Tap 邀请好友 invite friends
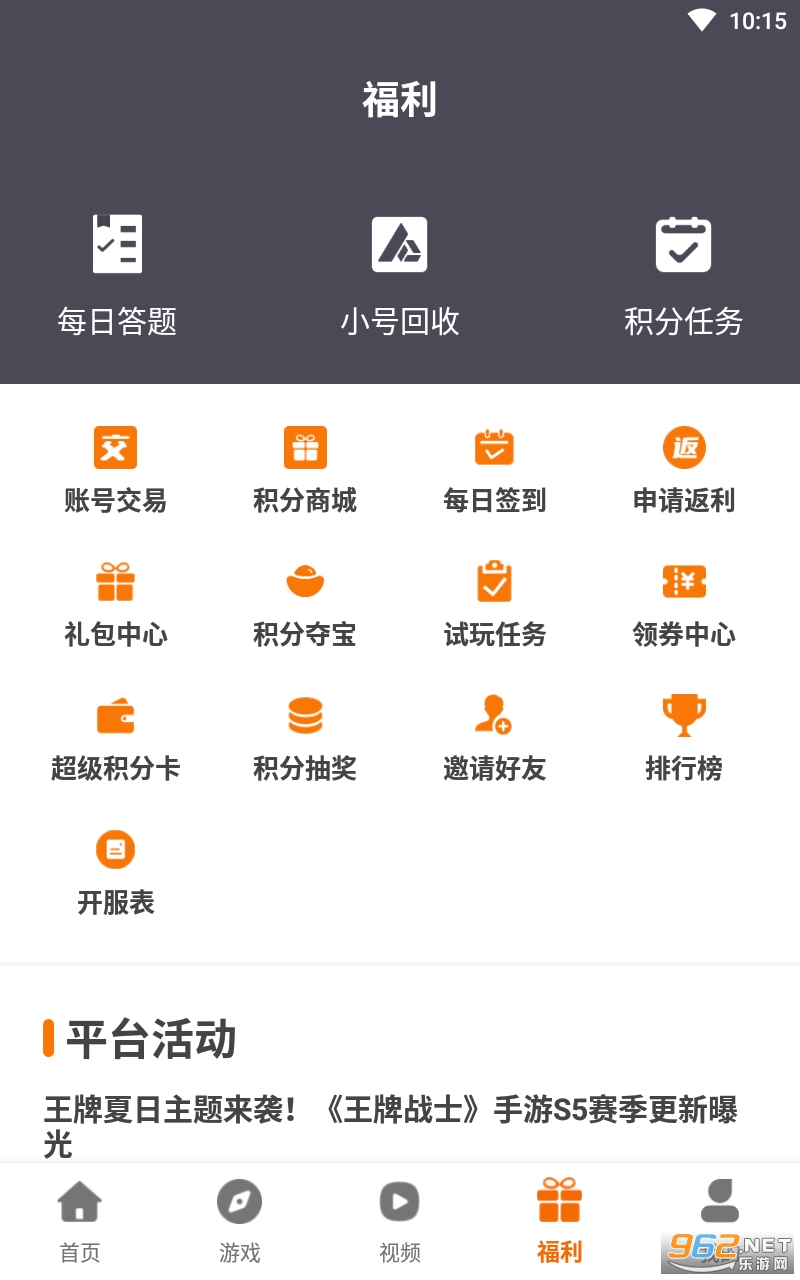 click(x=494, y=737)
